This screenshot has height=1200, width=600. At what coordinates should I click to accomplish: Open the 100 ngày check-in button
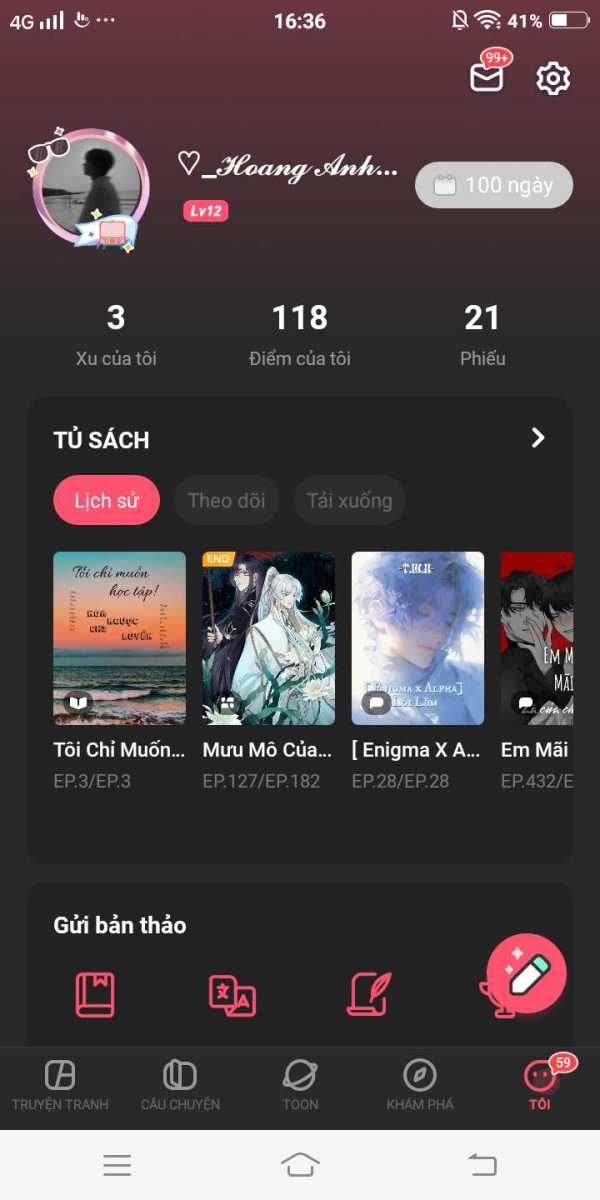(x=494, y=185)
